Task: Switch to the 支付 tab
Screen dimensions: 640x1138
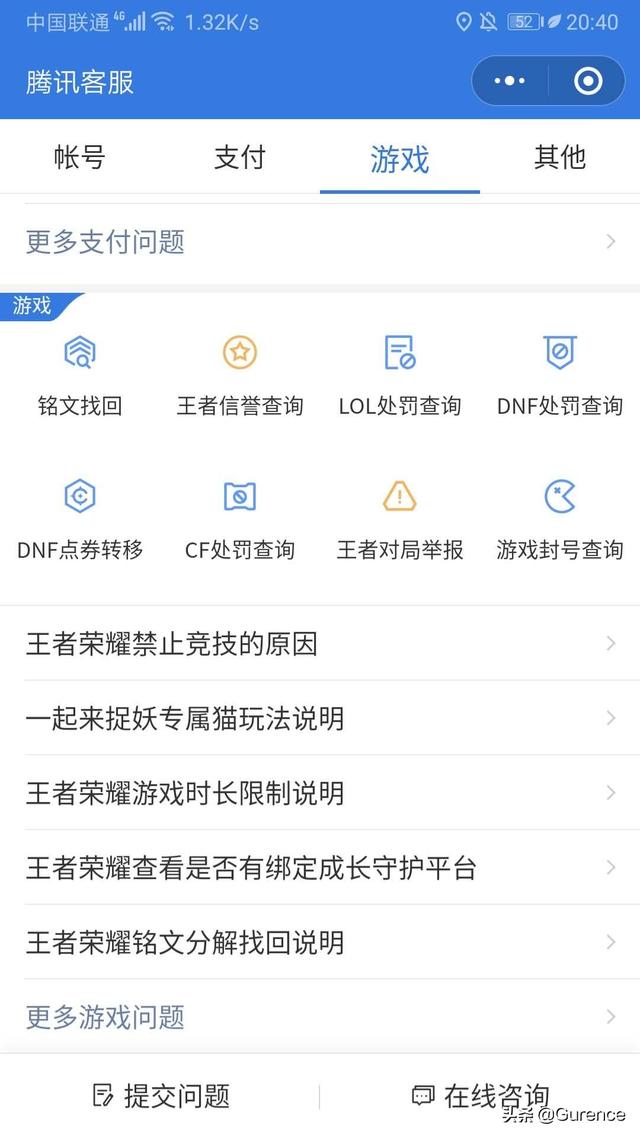Action: 239,157
